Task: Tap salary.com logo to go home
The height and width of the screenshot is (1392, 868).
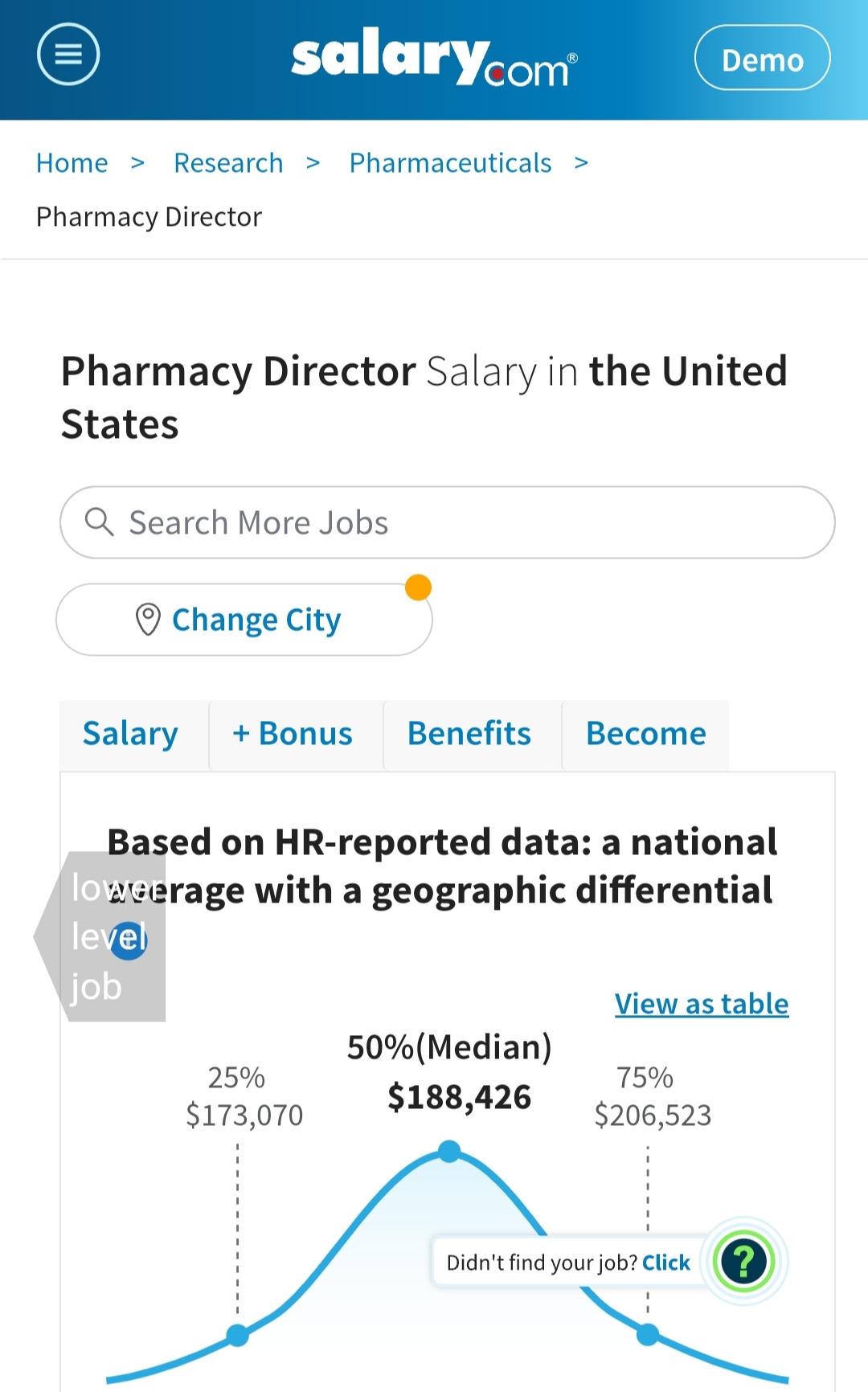Action: pyautogui.click(x=434, y=56)
